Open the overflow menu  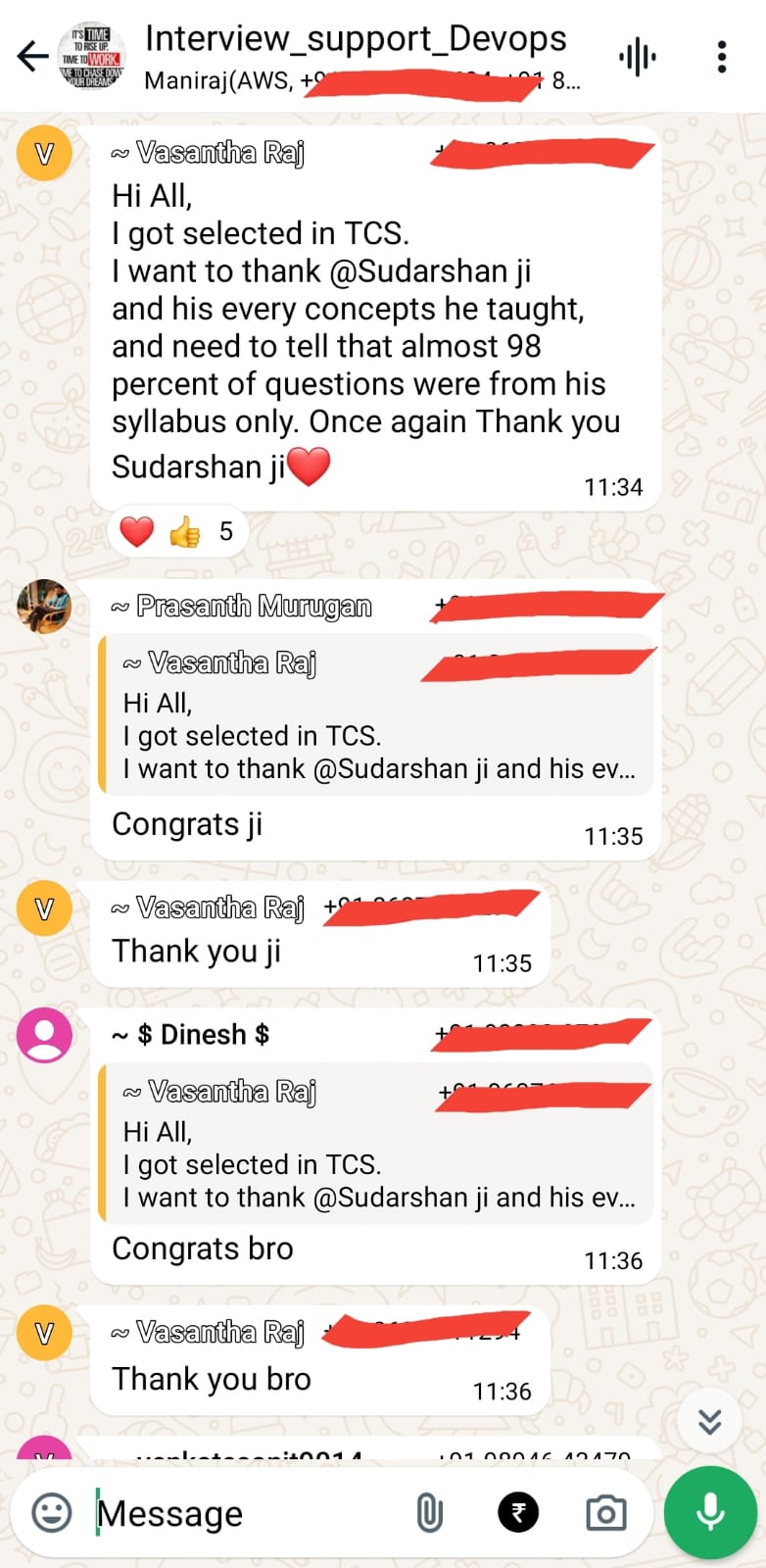coord(722,57)
